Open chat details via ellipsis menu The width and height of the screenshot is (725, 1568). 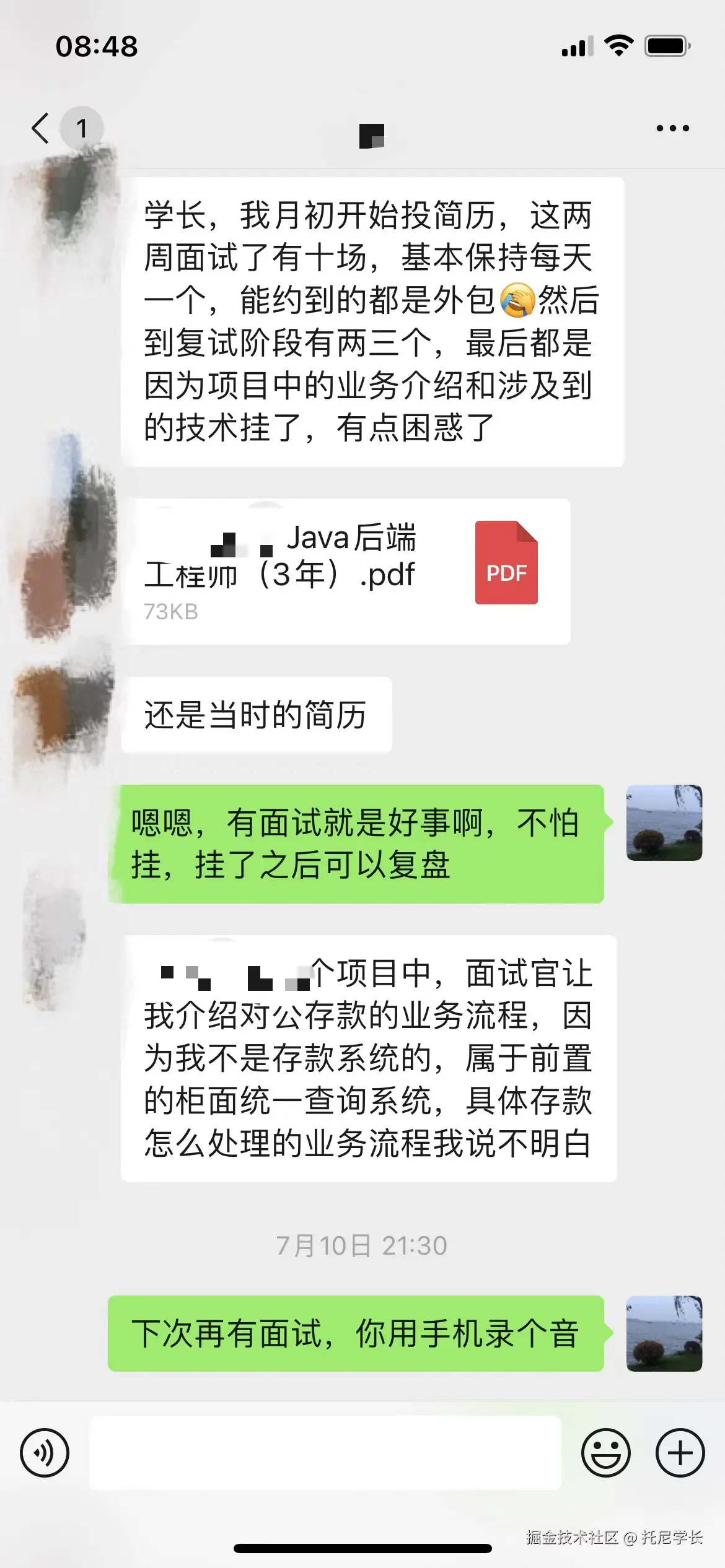click(x=673, y=128)
